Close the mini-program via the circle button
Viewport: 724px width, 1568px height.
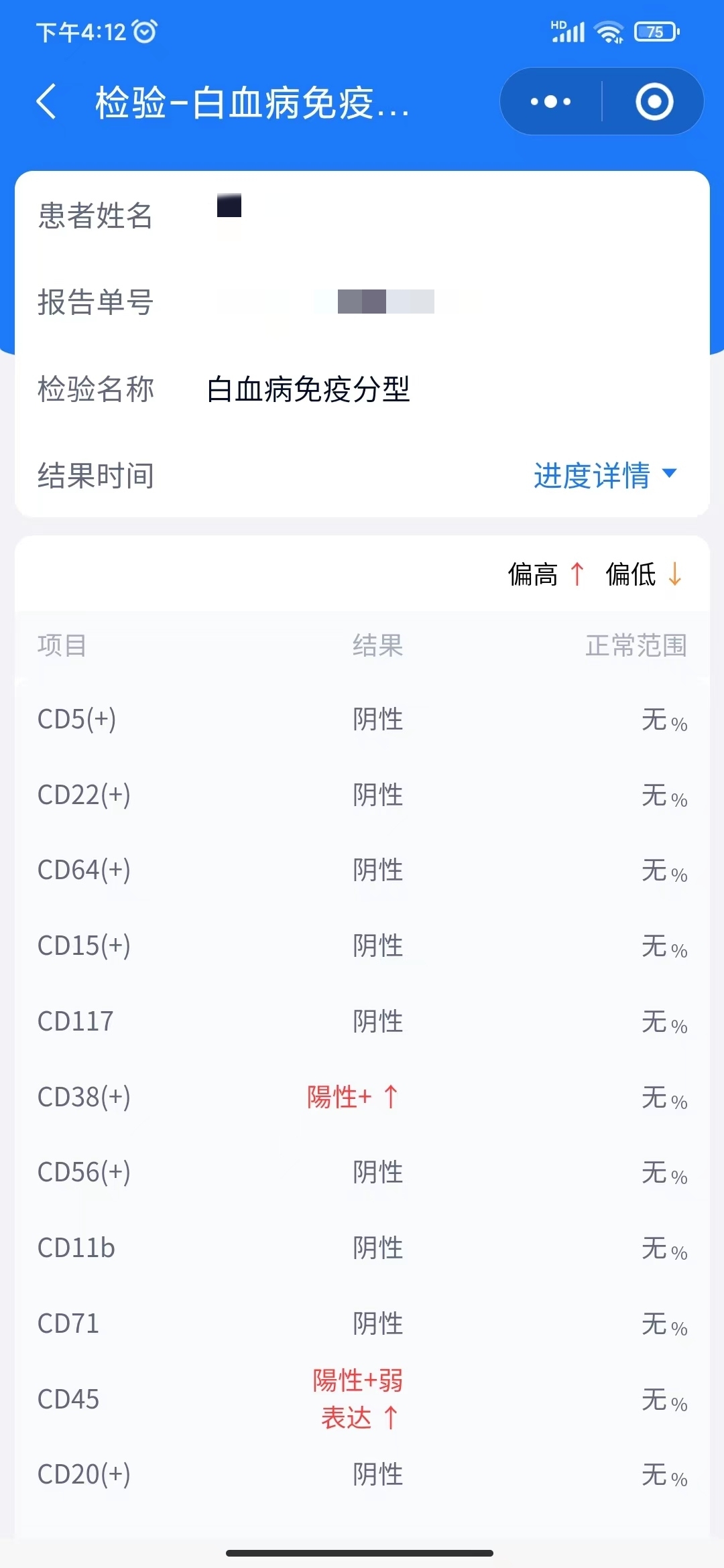click(x=654, y=102)
